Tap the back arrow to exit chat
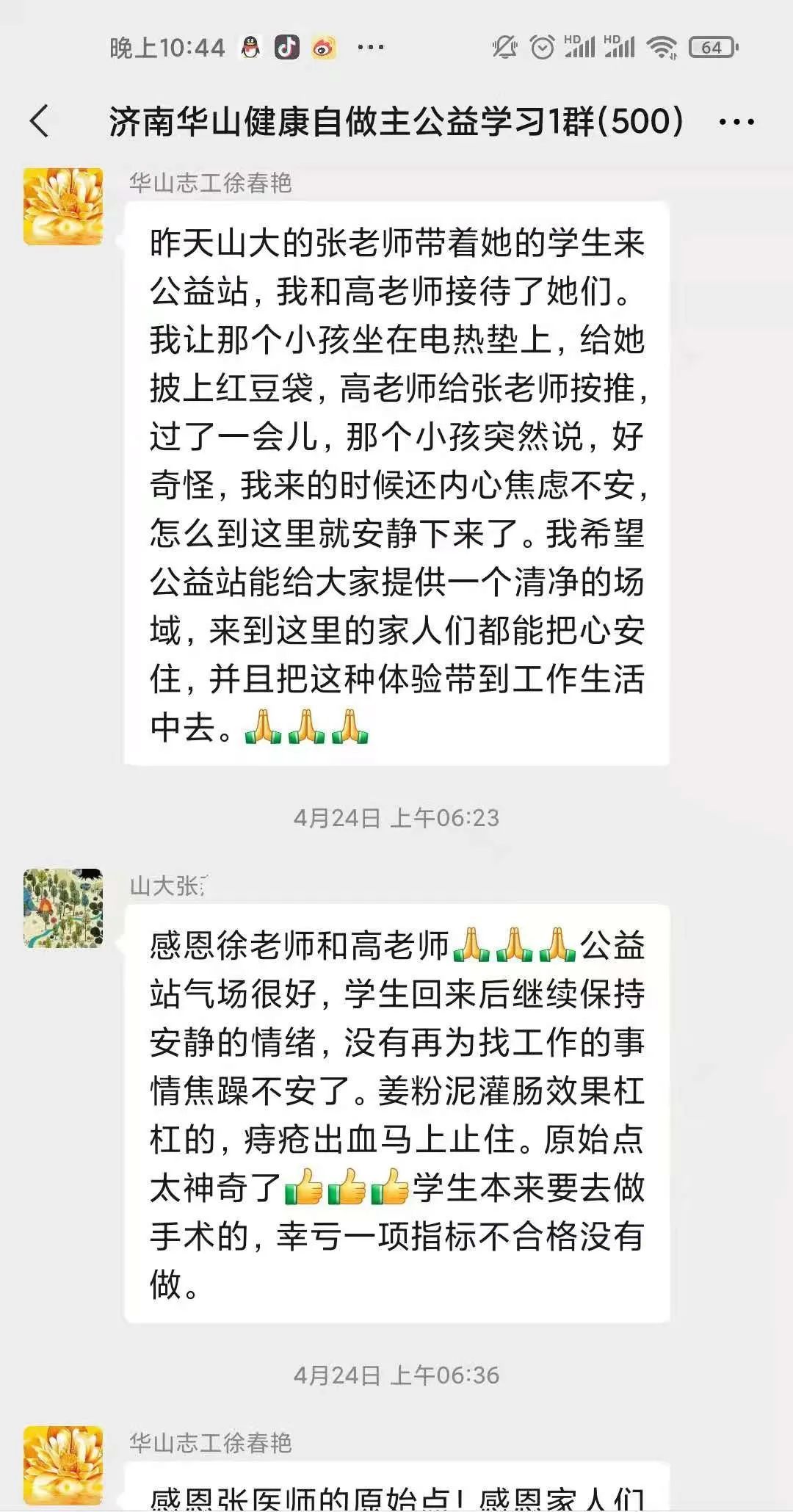 click(x=40, y=120)
